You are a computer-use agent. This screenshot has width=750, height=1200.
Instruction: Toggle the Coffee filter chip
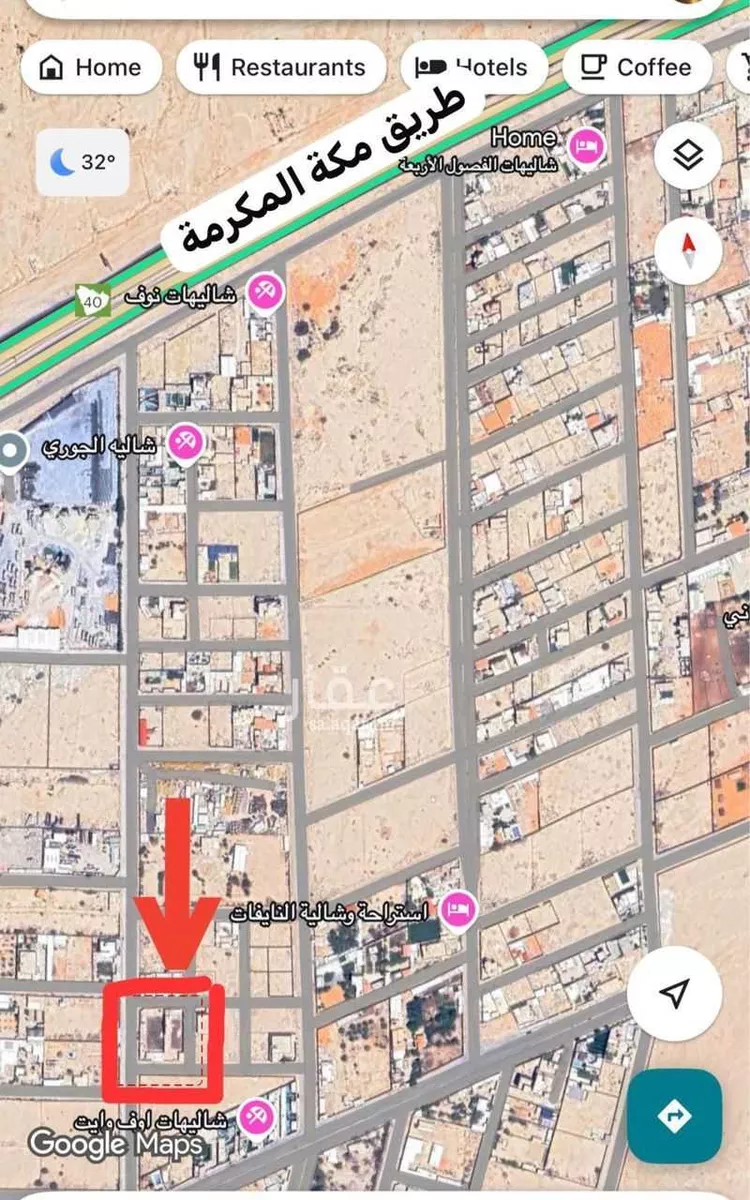pos(636,67)
